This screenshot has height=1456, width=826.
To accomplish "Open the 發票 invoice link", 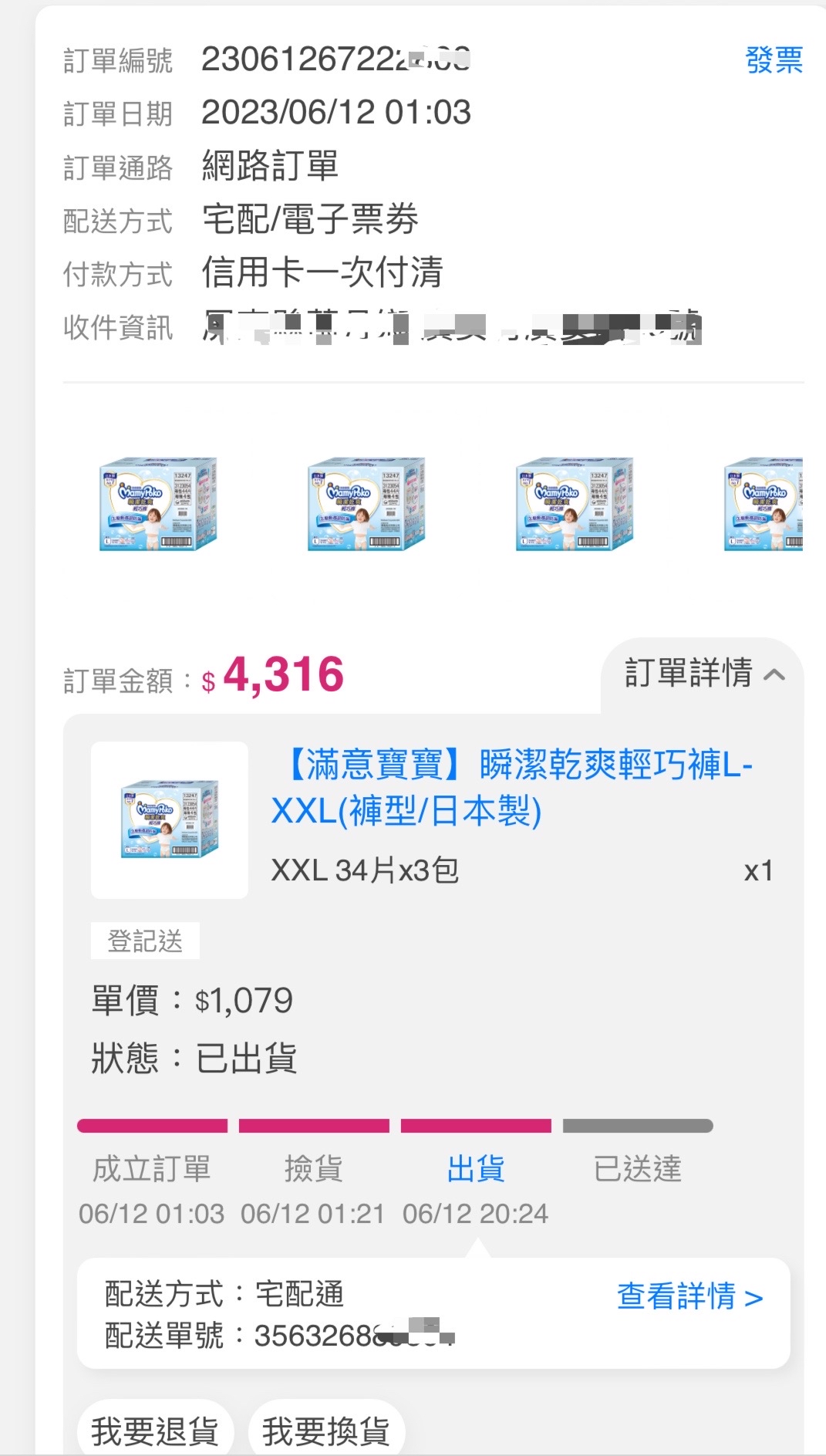I will [x=774, y=59].
